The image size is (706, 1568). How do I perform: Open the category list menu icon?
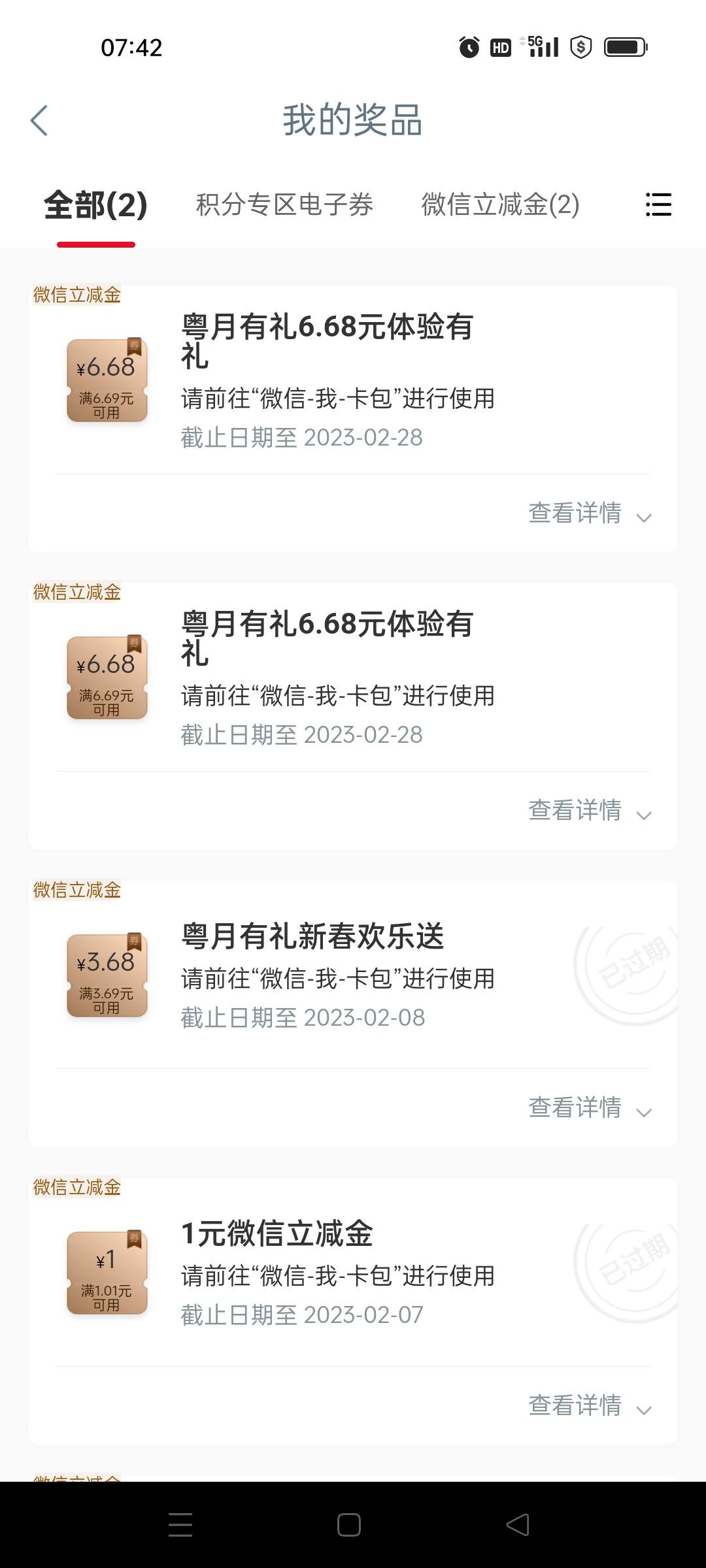[658, 205]
